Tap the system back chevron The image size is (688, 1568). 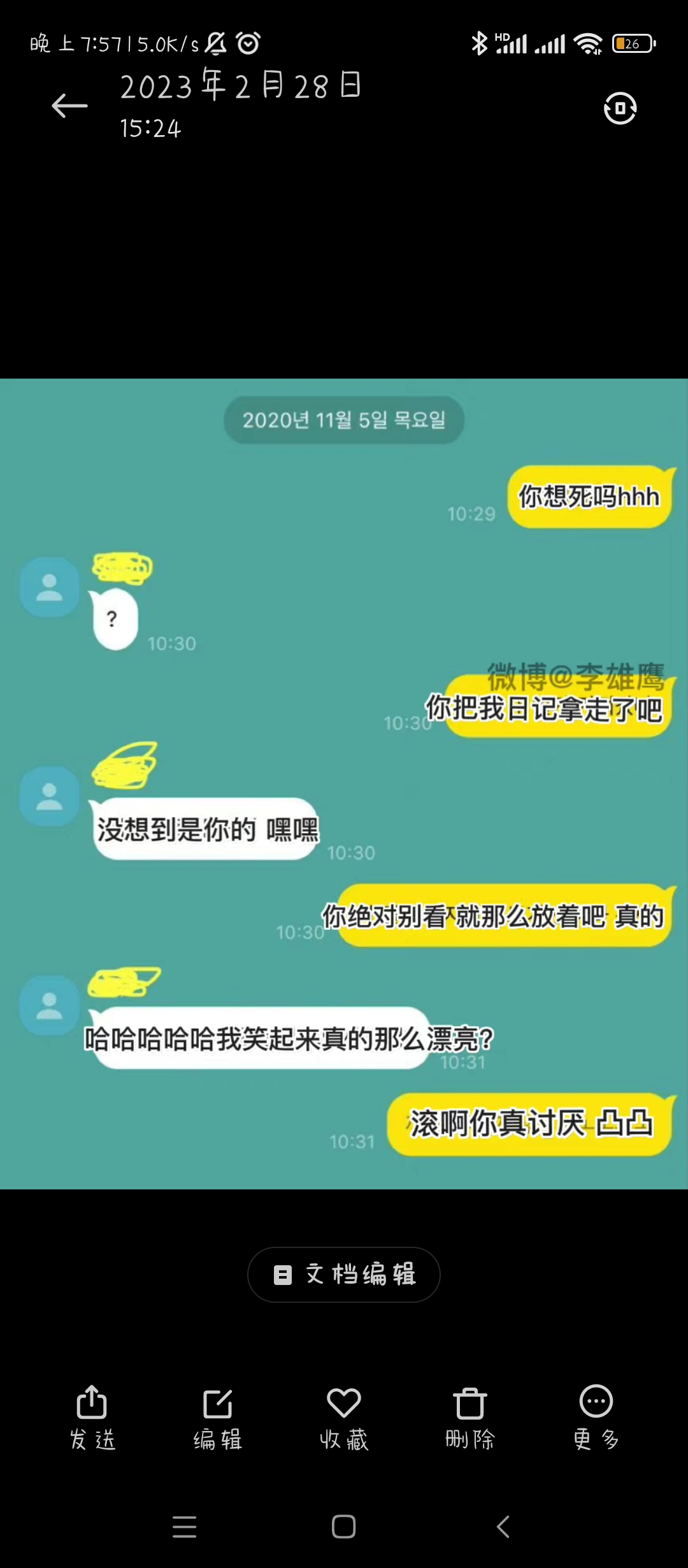(503, 1527)
